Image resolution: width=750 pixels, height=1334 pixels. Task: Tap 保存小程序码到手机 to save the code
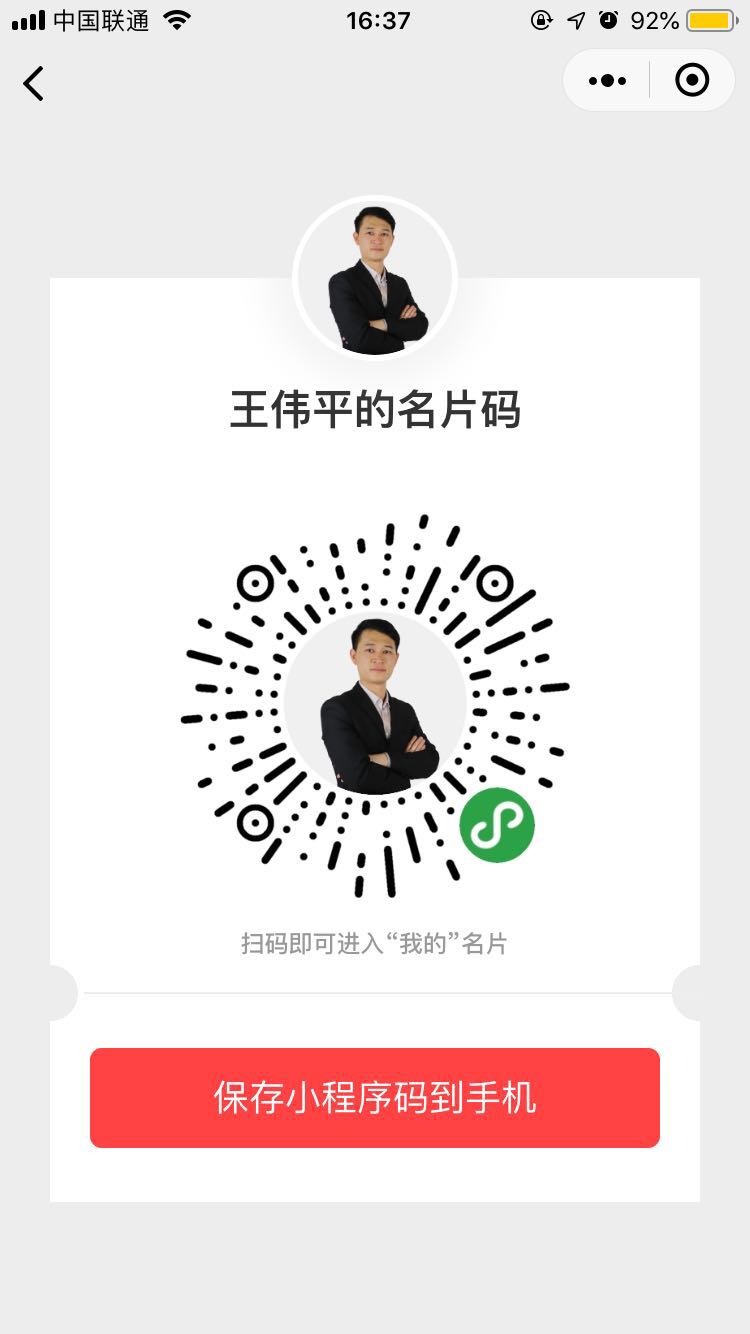point(375,1098)
